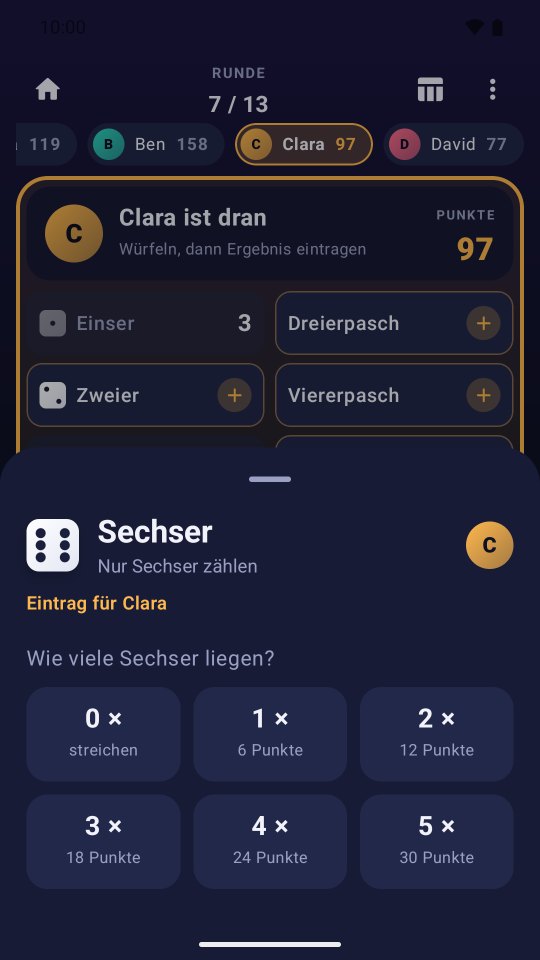Select 3 × for 18 Punkte
This screenshot has width=540, height=960.
103,842
